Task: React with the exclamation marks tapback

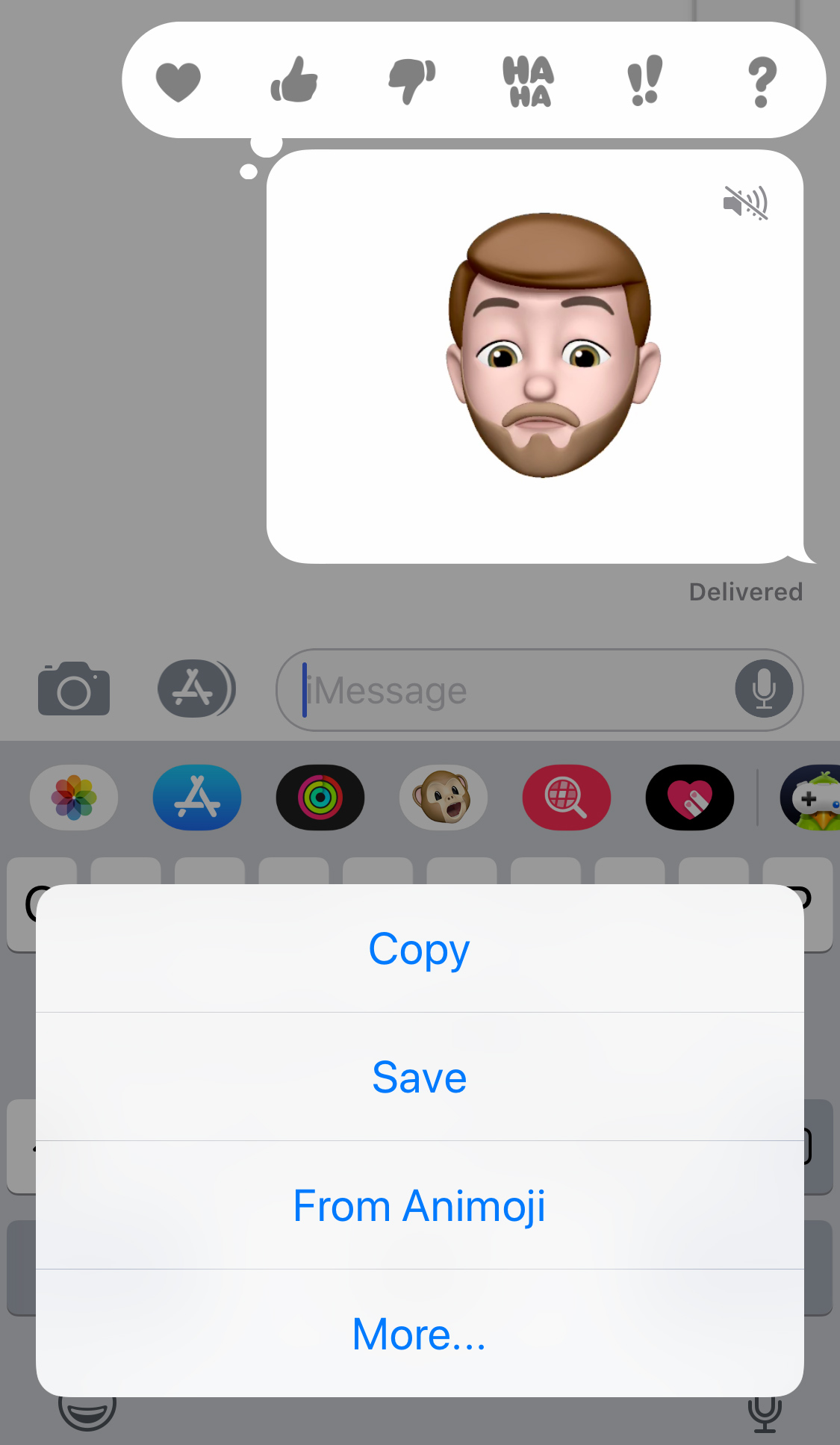Action: click(x=645, y=80)
